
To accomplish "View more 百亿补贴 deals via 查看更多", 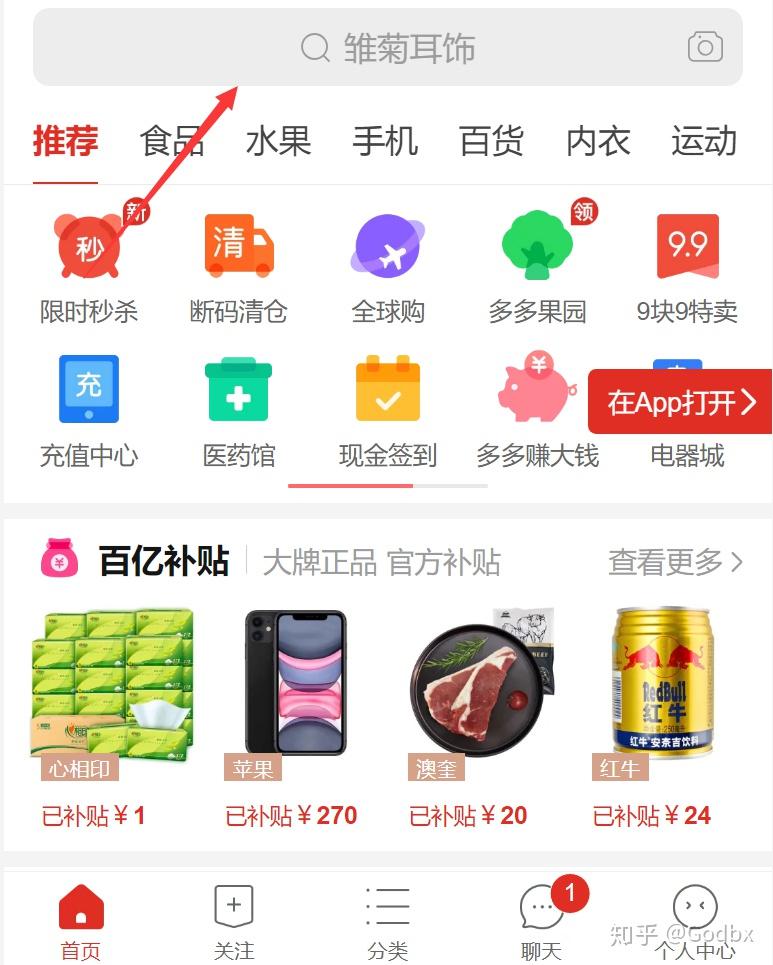I will tap(675, 562).
